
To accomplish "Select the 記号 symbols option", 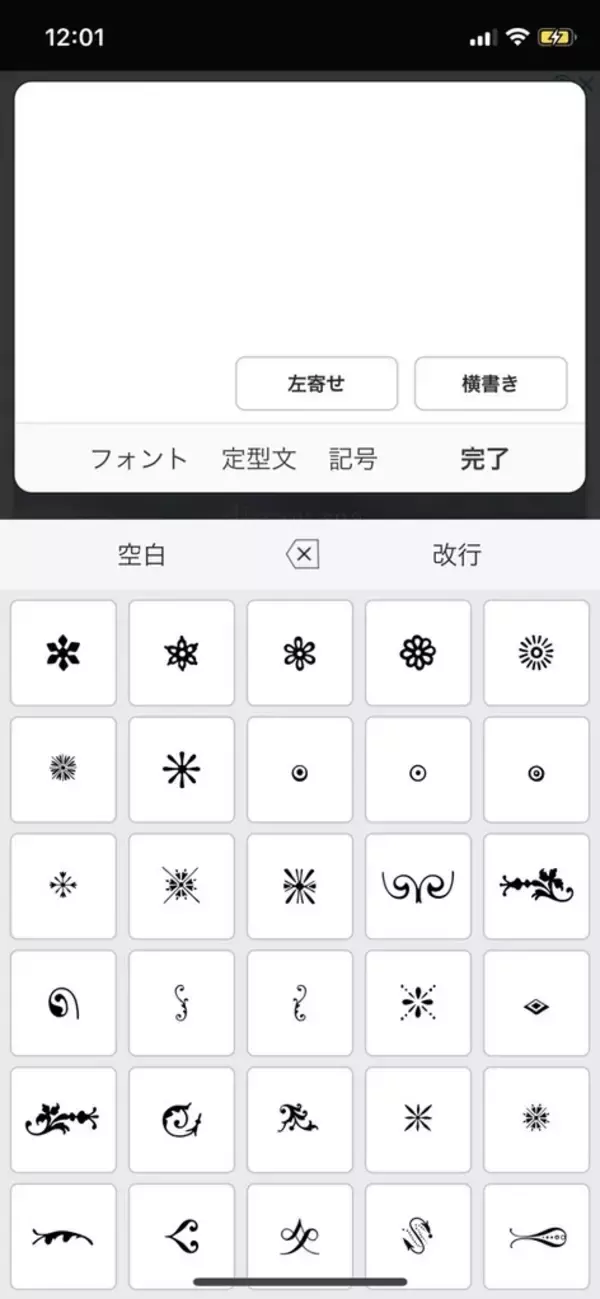I will point(354,459).
